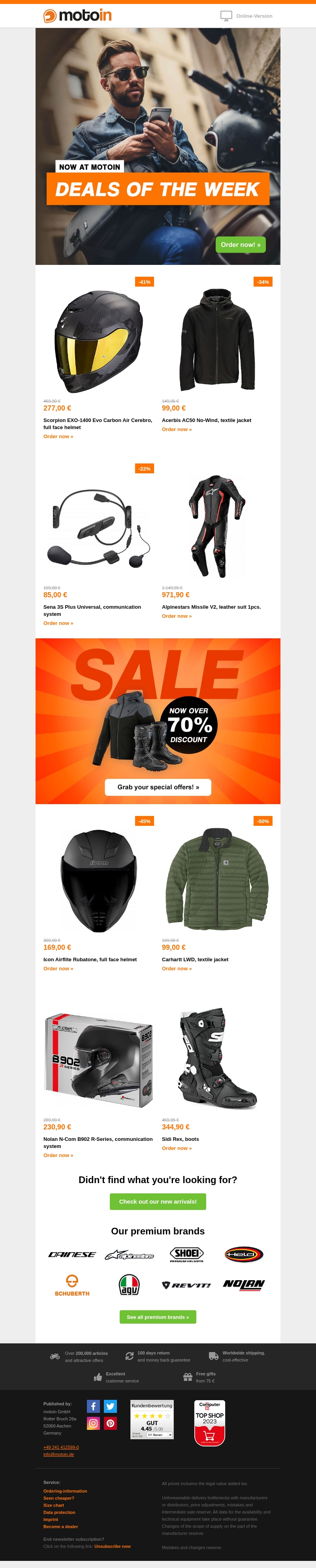Order the Sena 3S Plus communication system
This screenshot has width=316, height=1568.
point(58,623)
